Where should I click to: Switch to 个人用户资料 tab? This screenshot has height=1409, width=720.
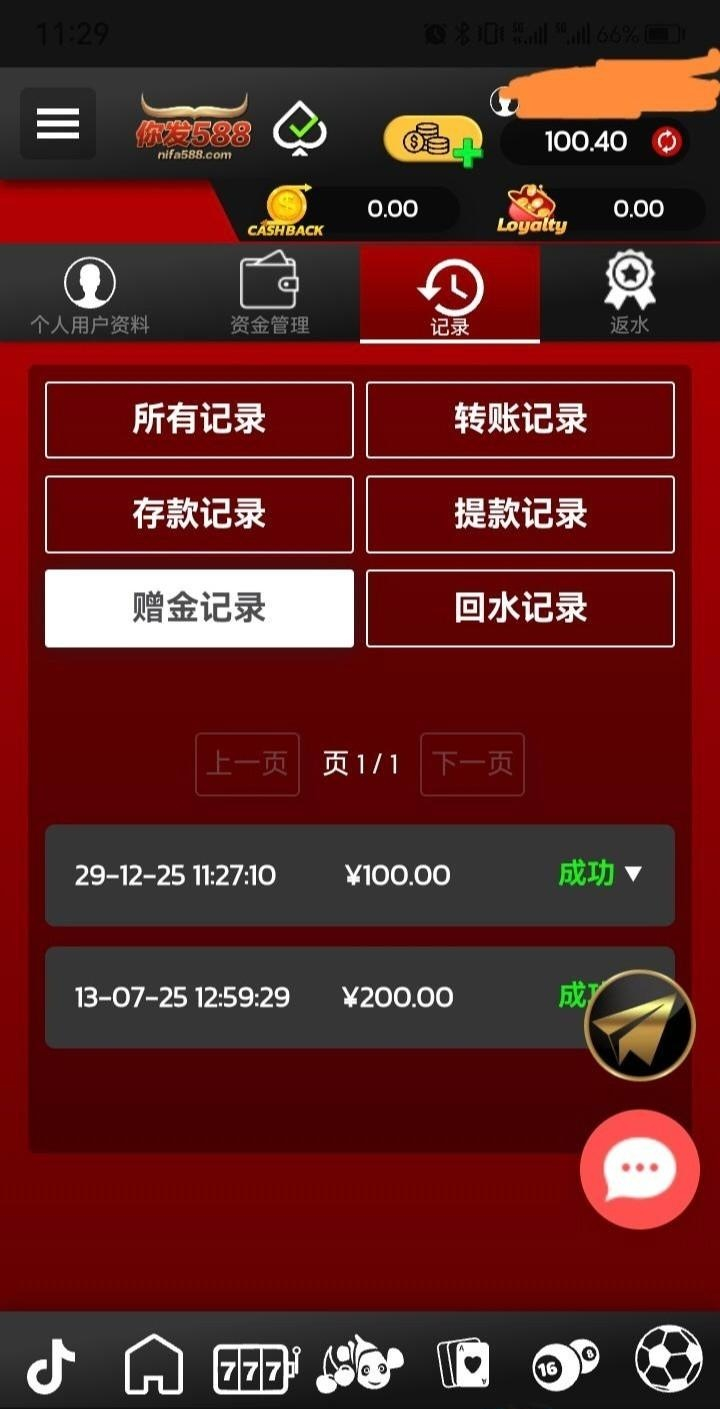[90, 295]
